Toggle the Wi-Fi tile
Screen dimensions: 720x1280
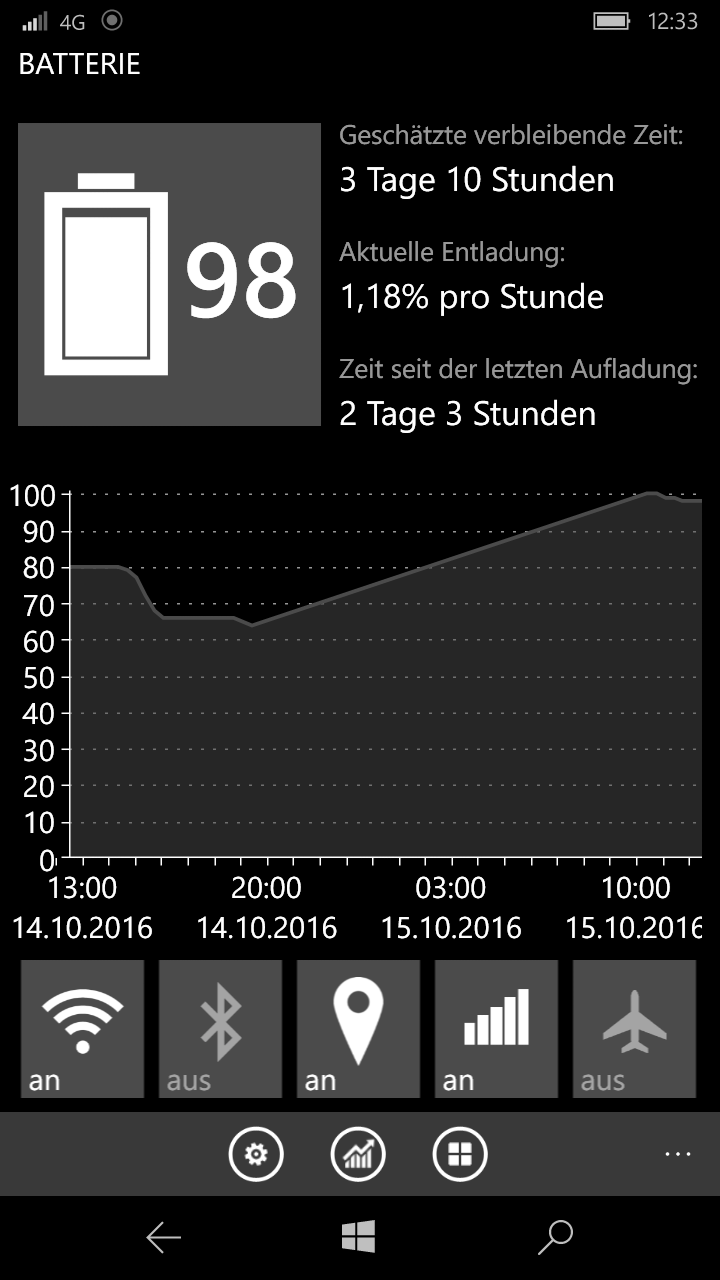[x=82, y=1029]
